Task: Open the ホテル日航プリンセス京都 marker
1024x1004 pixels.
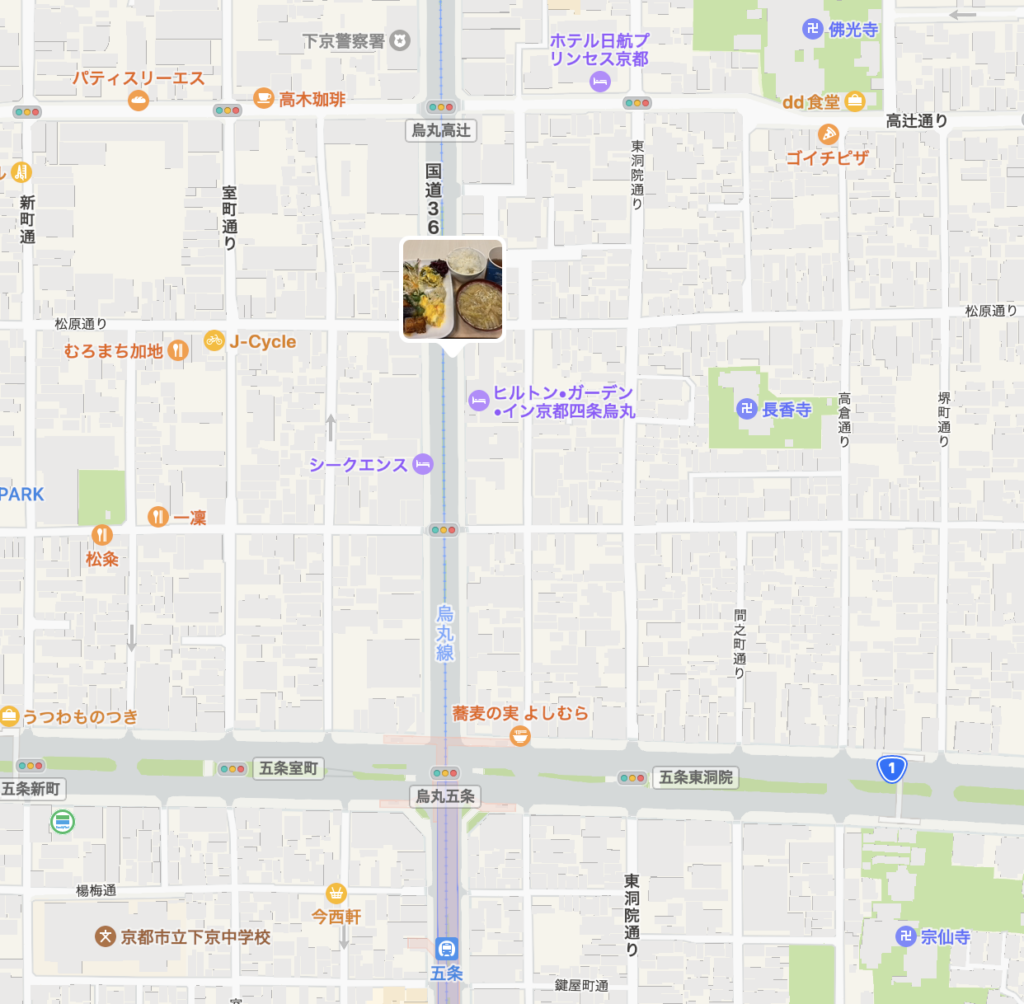Action: [x=599, y=82]
